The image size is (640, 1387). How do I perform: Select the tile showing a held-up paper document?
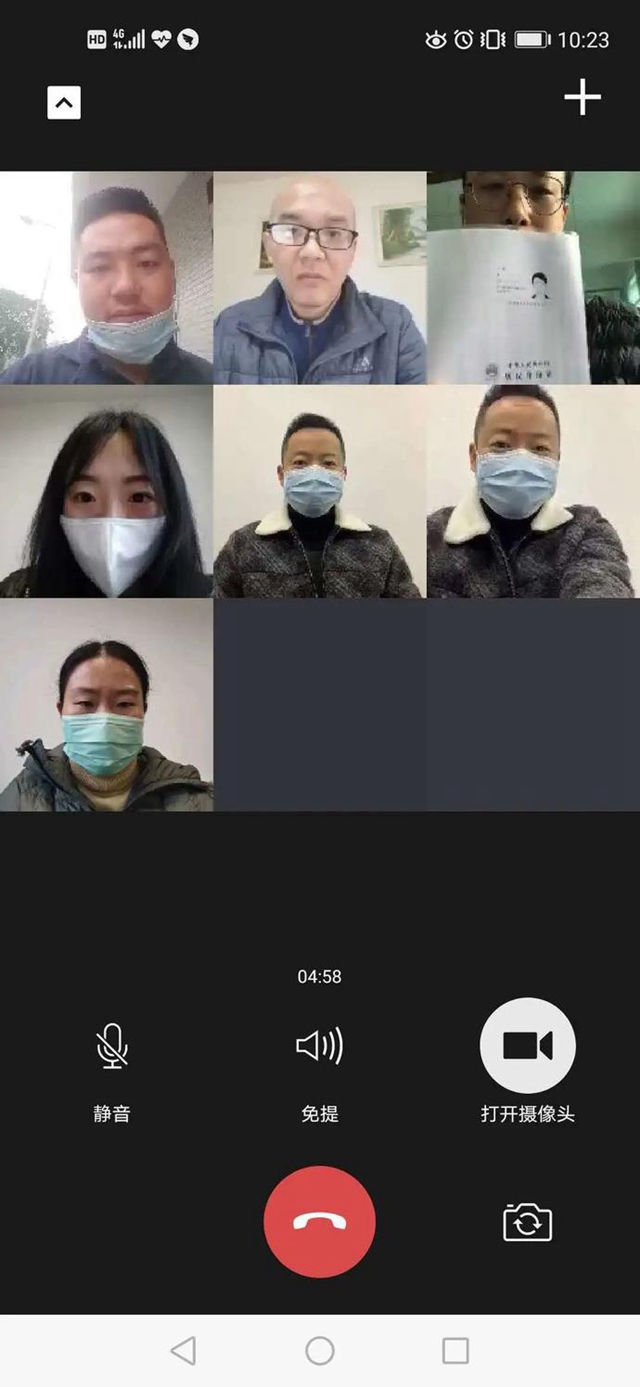(x=533, y=278)
